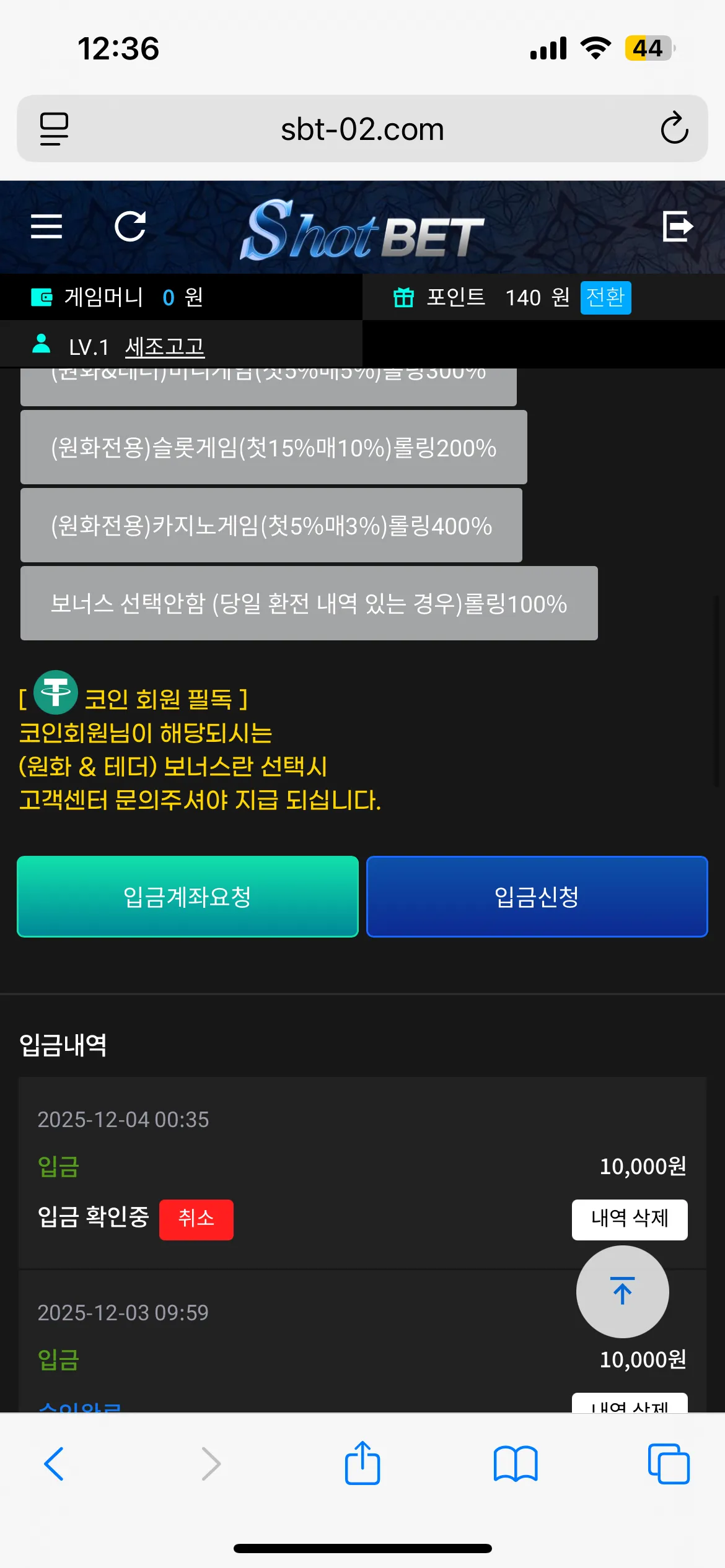Open the hamburger menu
The width and height of the screenshot is (725, 1568).
pos(46,226)
